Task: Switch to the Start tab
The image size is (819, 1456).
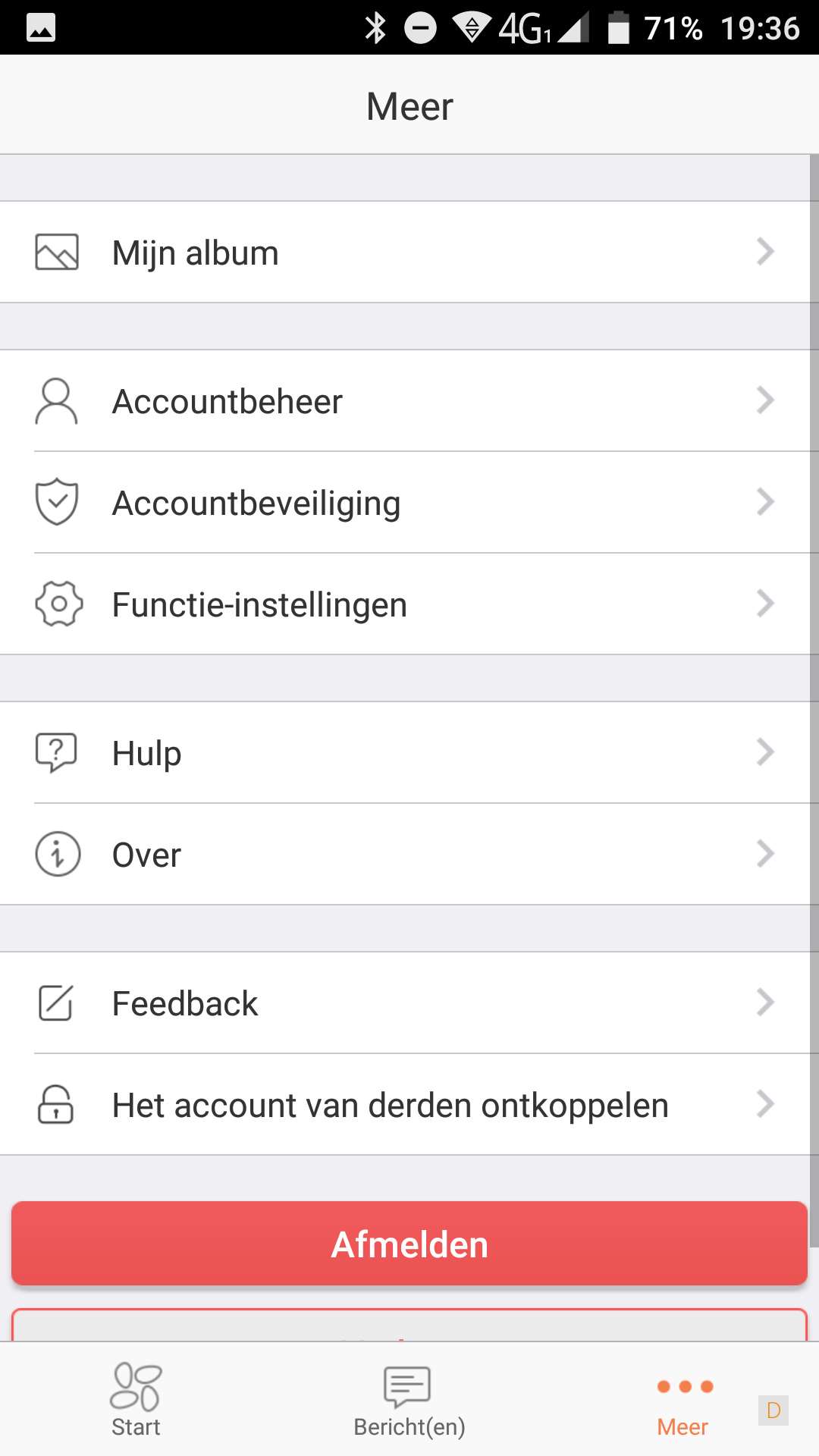Action: click(136, 1401)
